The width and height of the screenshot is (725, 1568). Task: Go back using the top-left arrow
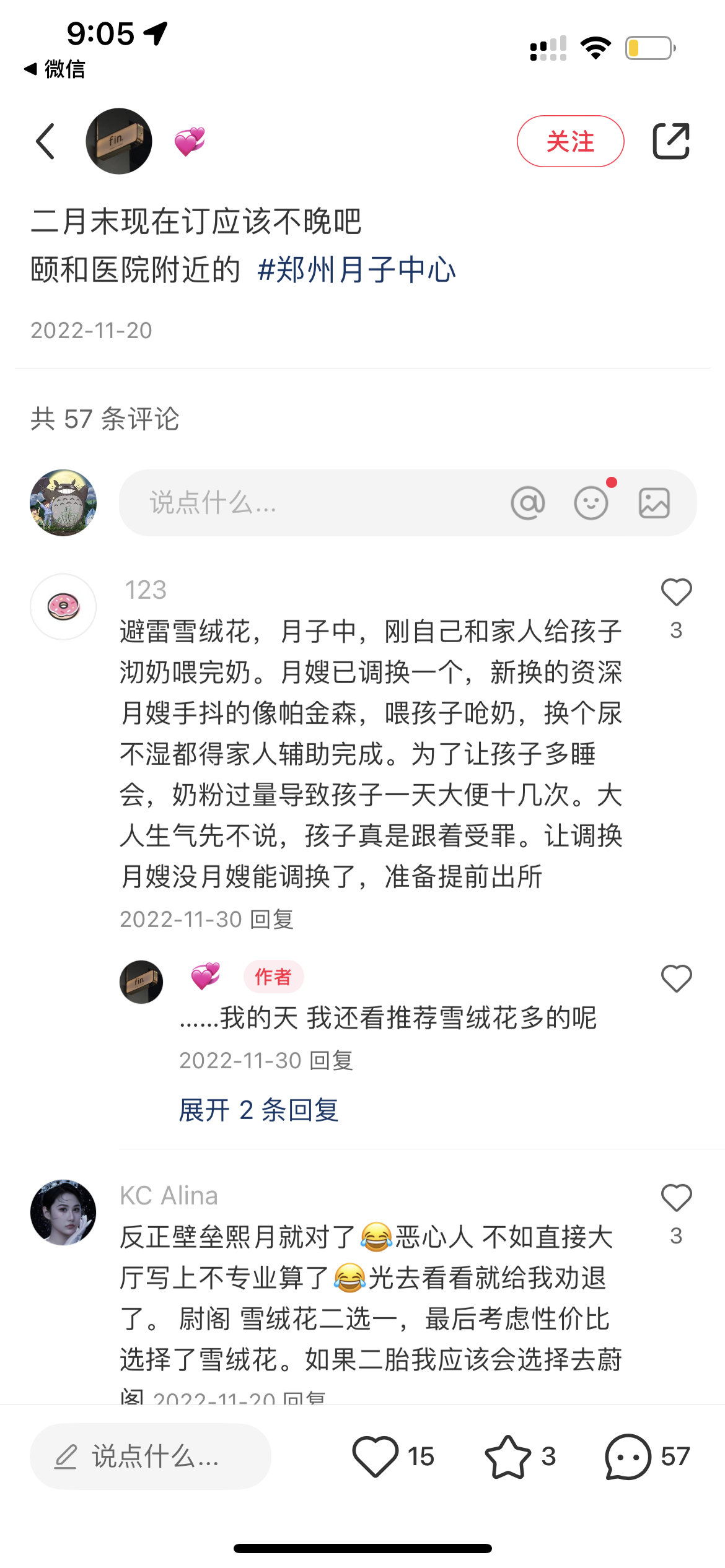point(46,141)
